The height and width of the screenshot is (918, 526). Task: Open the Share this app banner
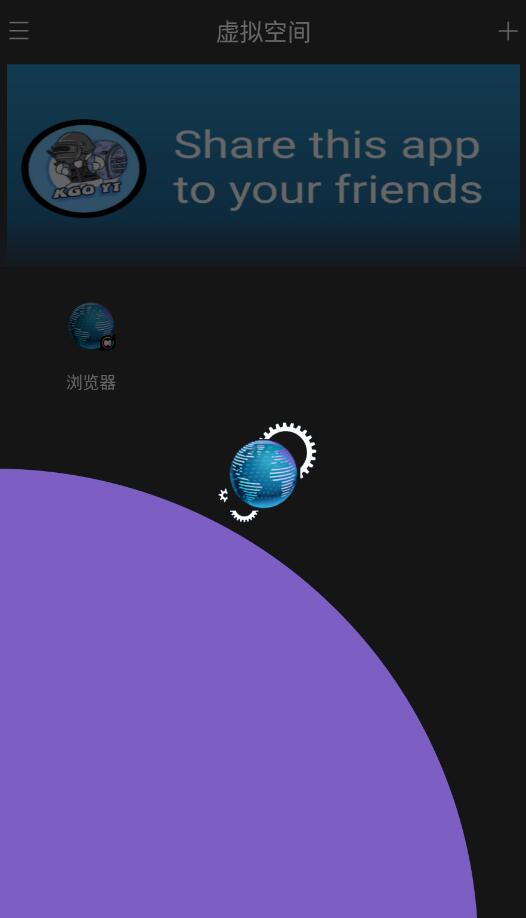(x=263, y=165)
